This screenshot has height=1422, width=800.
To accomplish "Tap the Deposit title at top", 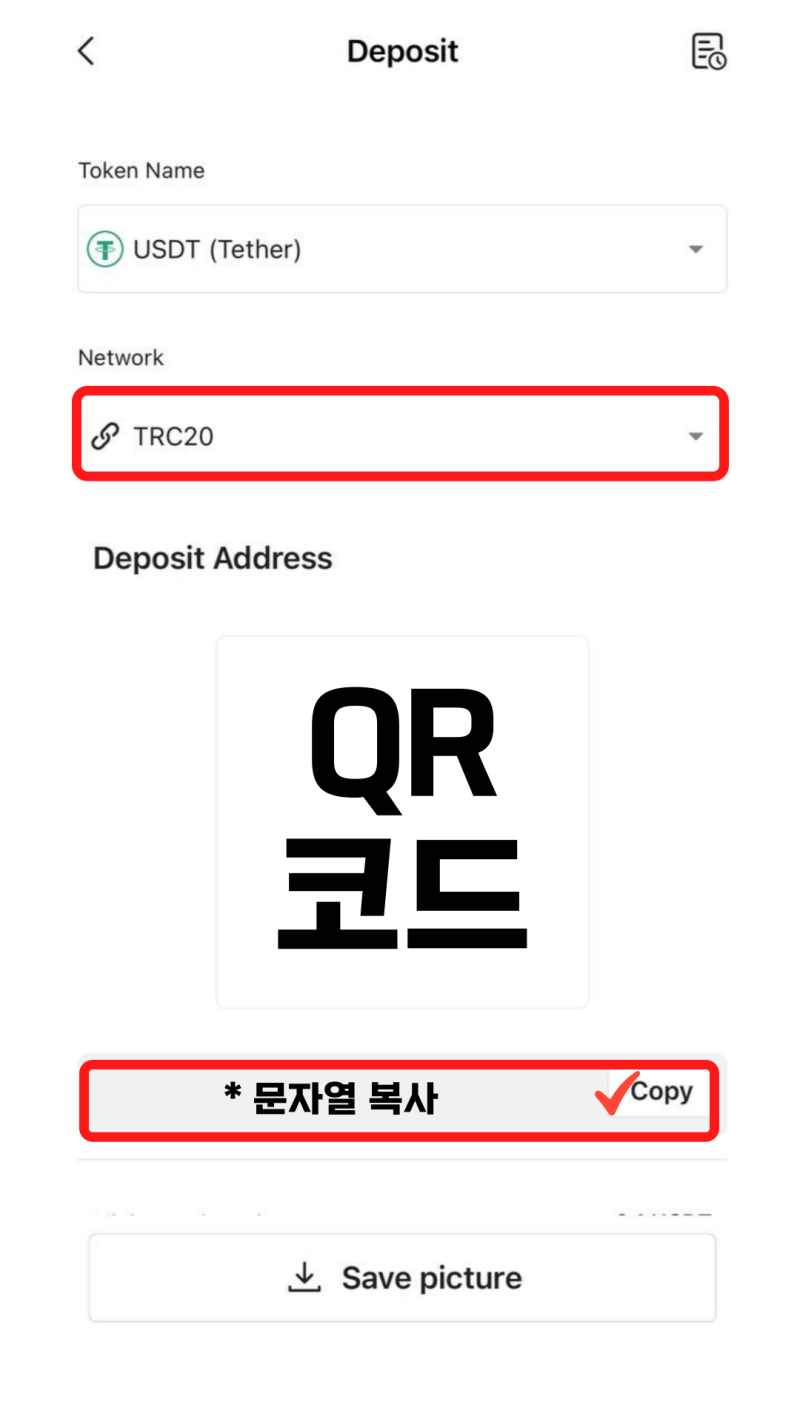I will tap(402, 51).
